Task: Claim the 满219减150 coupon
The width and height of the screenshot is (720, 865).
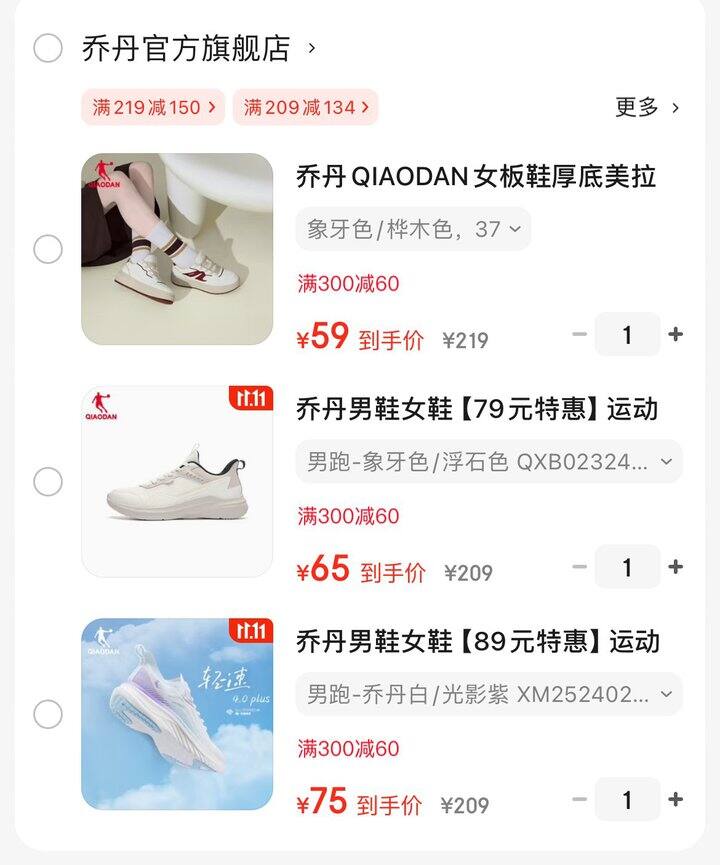Action: pos(154,107)
